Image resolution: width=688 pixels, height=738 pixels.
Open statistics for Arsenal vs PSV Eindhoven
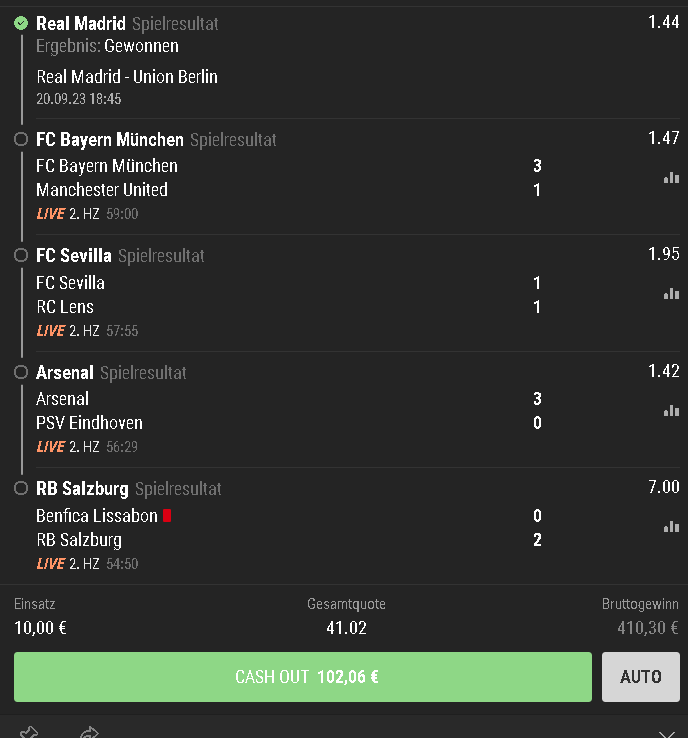[671, 410]
